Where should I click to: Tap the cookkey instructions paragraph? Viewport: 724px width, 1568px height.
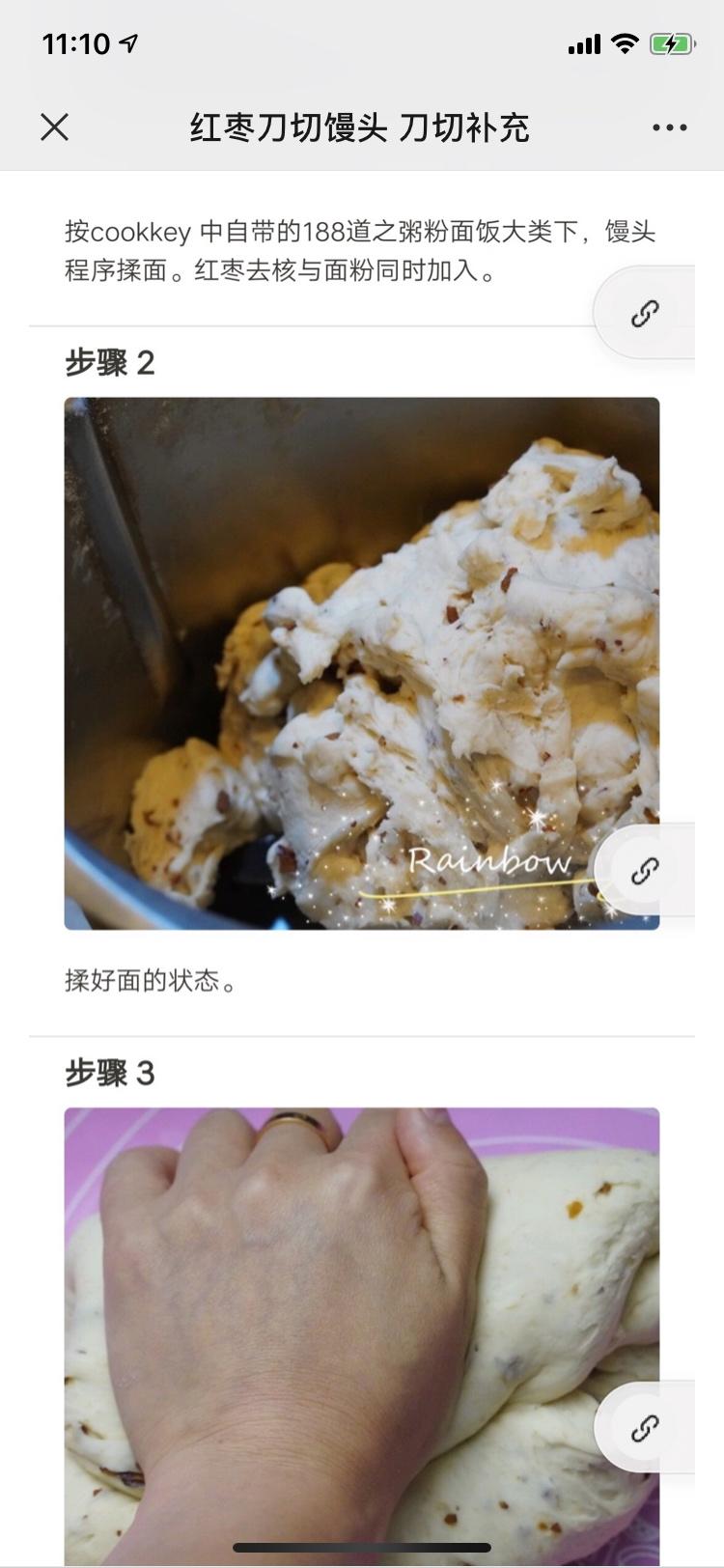point(362,249)
